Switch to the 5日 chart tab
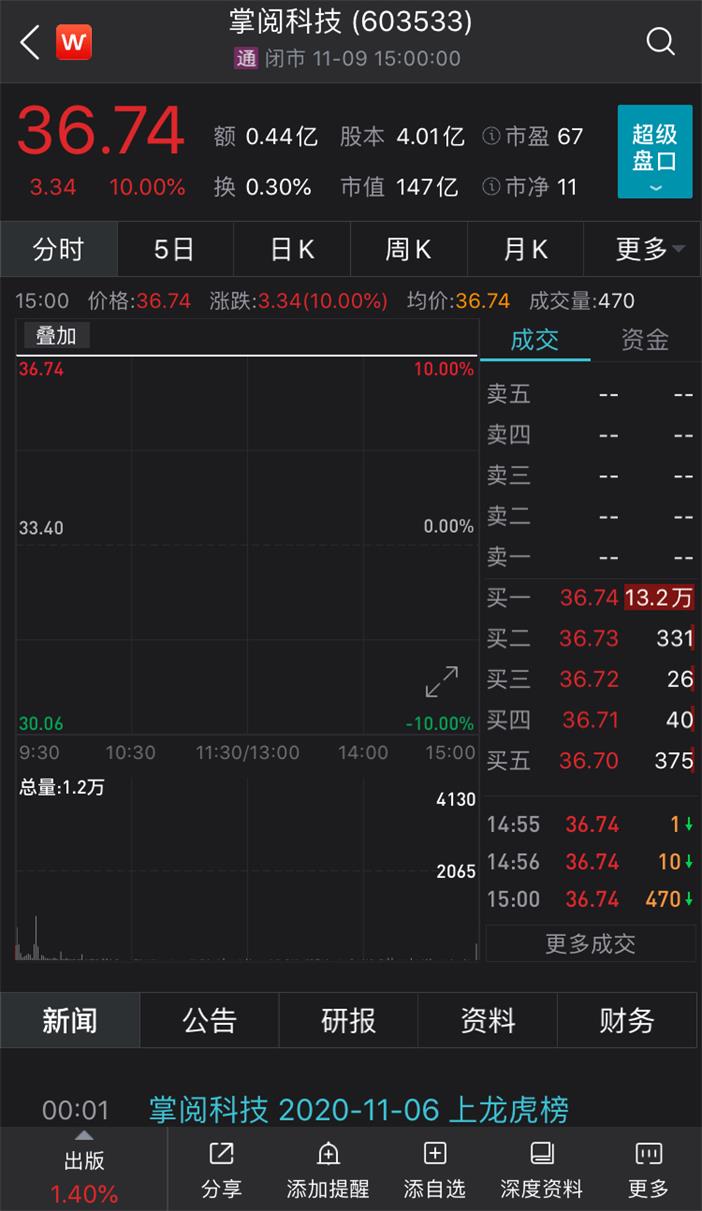The height and width of the screenshot is (1211, 702). click(174, 249)
